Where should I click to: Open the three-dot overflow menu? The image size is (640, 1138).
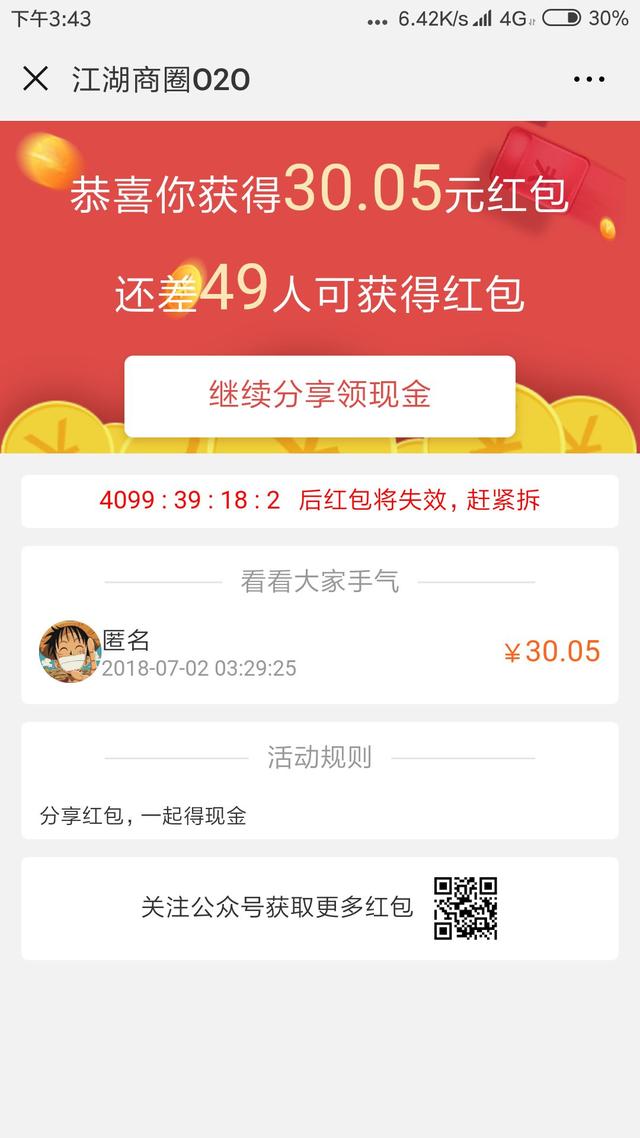tap(589, 79)
